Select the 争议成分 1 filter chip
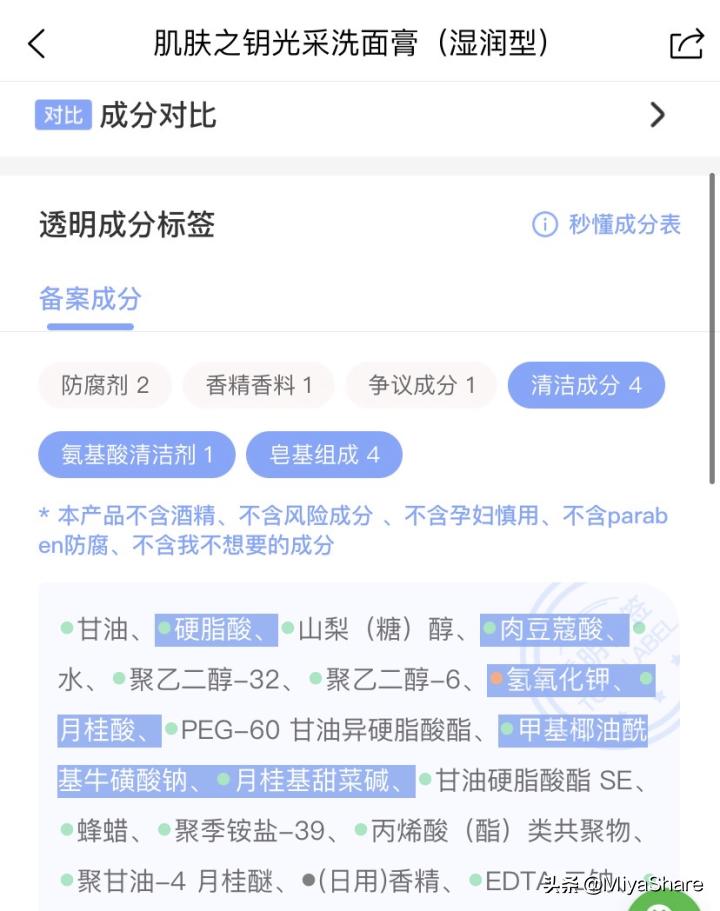The image size is (720, 911). pyautogui.click(x=420, y=385)
